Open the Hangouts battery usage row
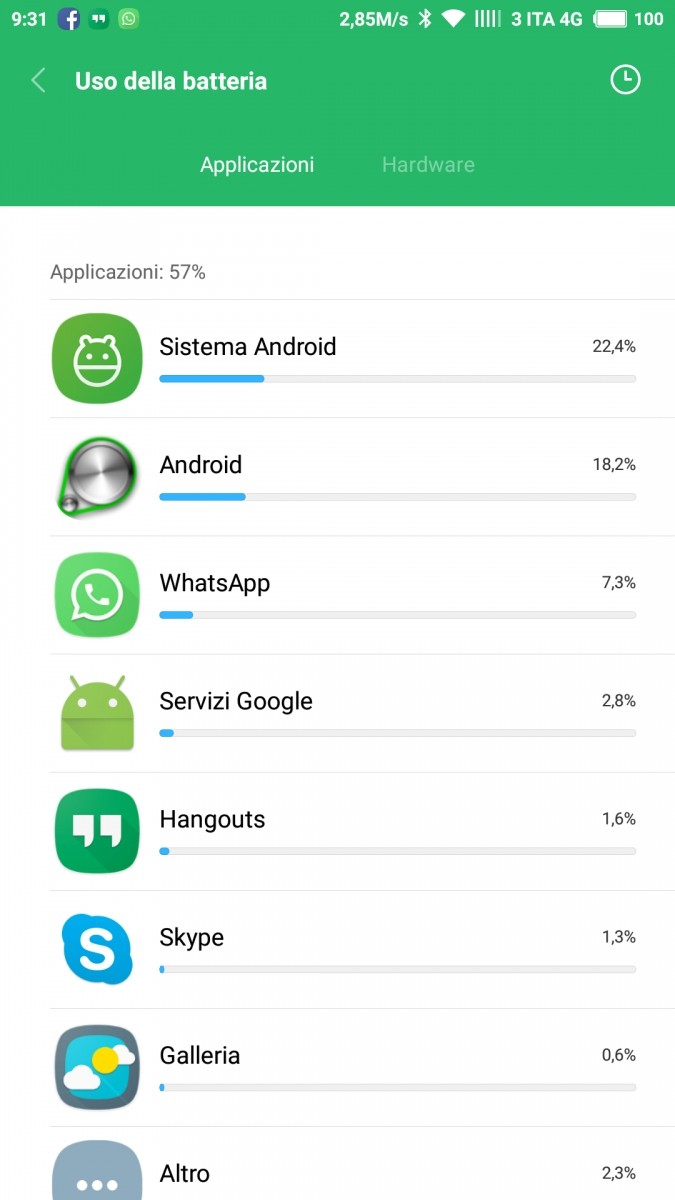This screenshot has height=1200, width=675. [x=360, y=831]
